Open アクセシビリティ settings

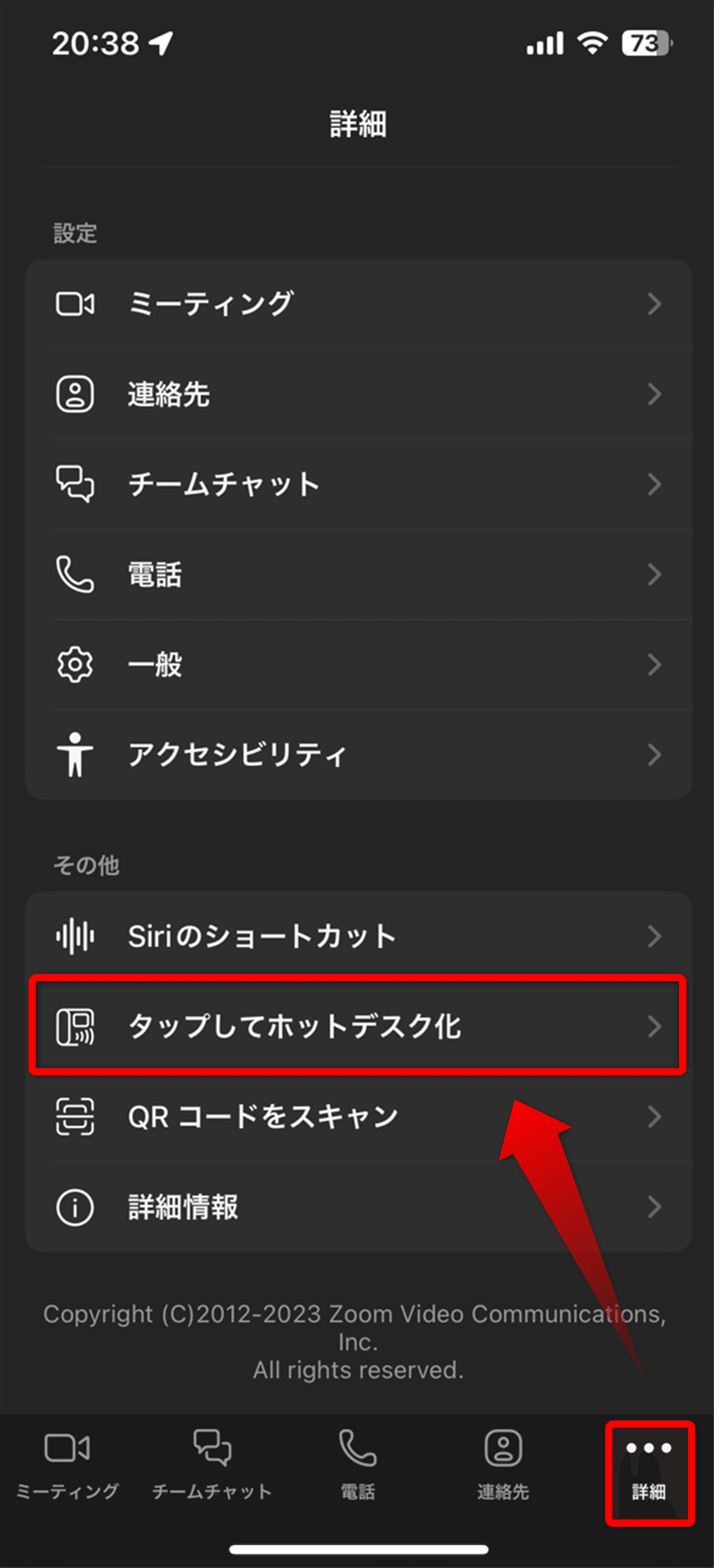pos(358,755)
